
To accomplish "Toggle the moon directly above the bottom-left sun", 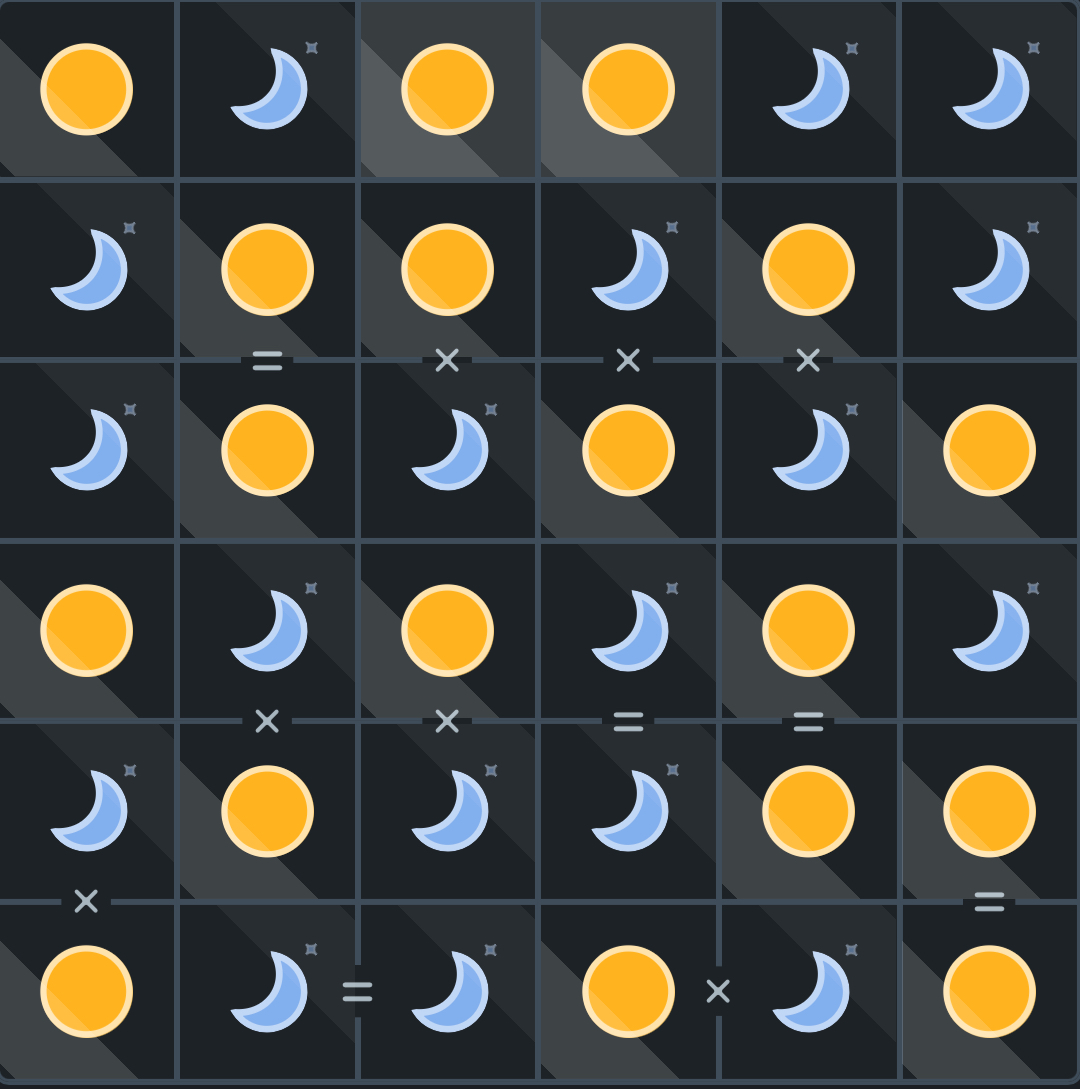I will [87, 811].
